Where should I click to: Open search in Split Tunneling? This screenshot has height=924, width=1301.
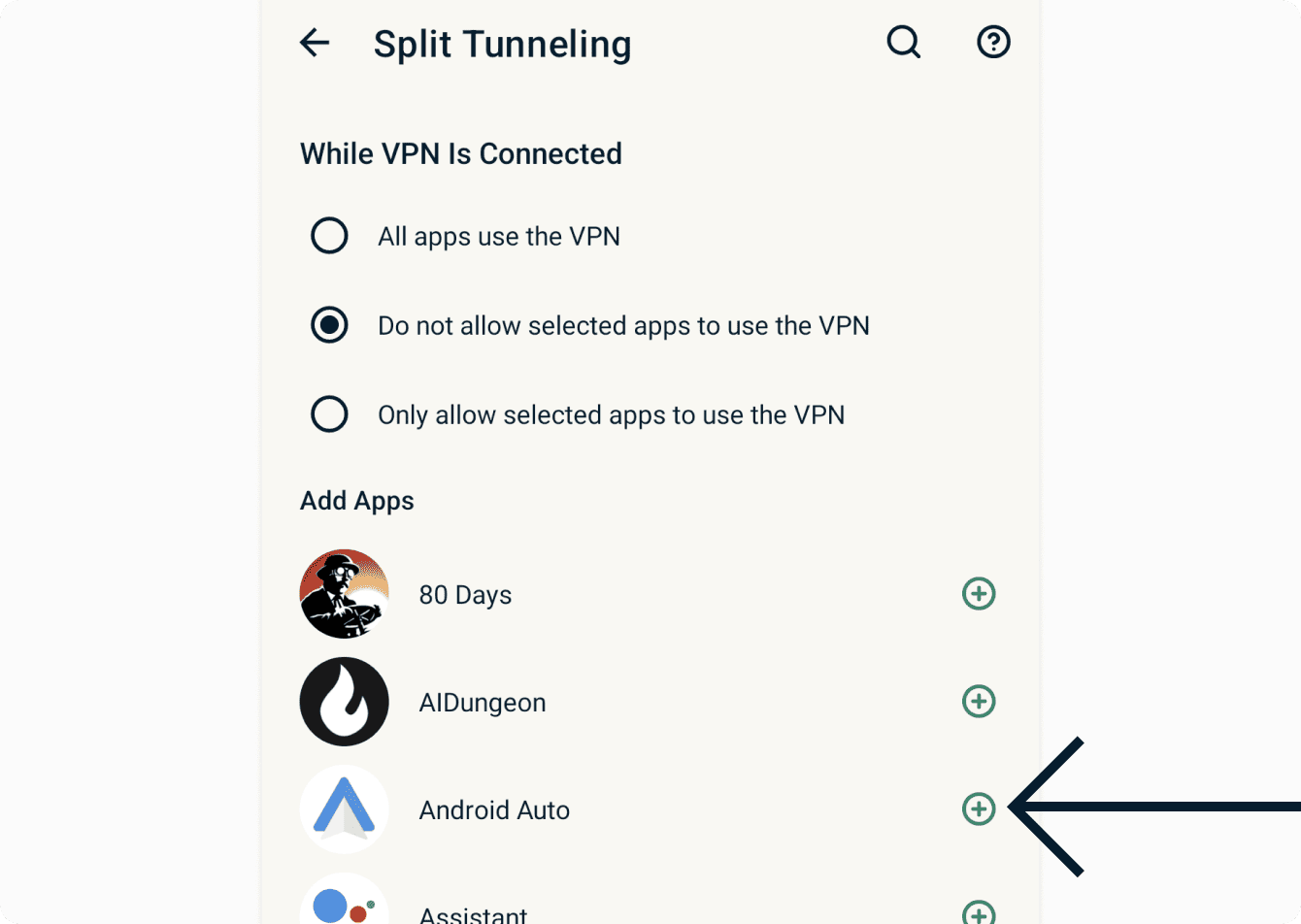[x=903, y=43]
